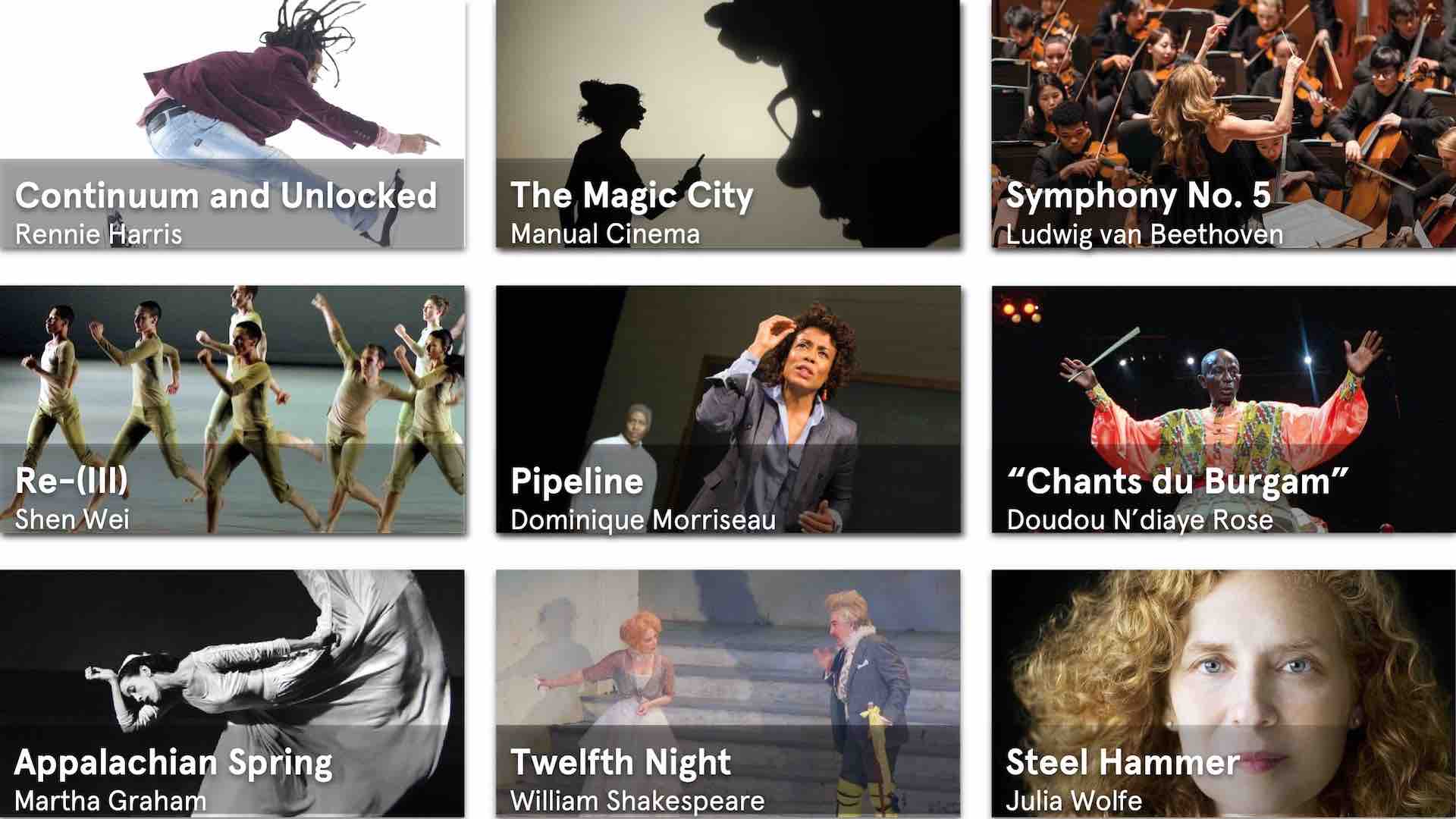View Steel Hammer by Julia Wolfe
1456x819 pixels.
pyautogui.click(x=1223, y=694)
